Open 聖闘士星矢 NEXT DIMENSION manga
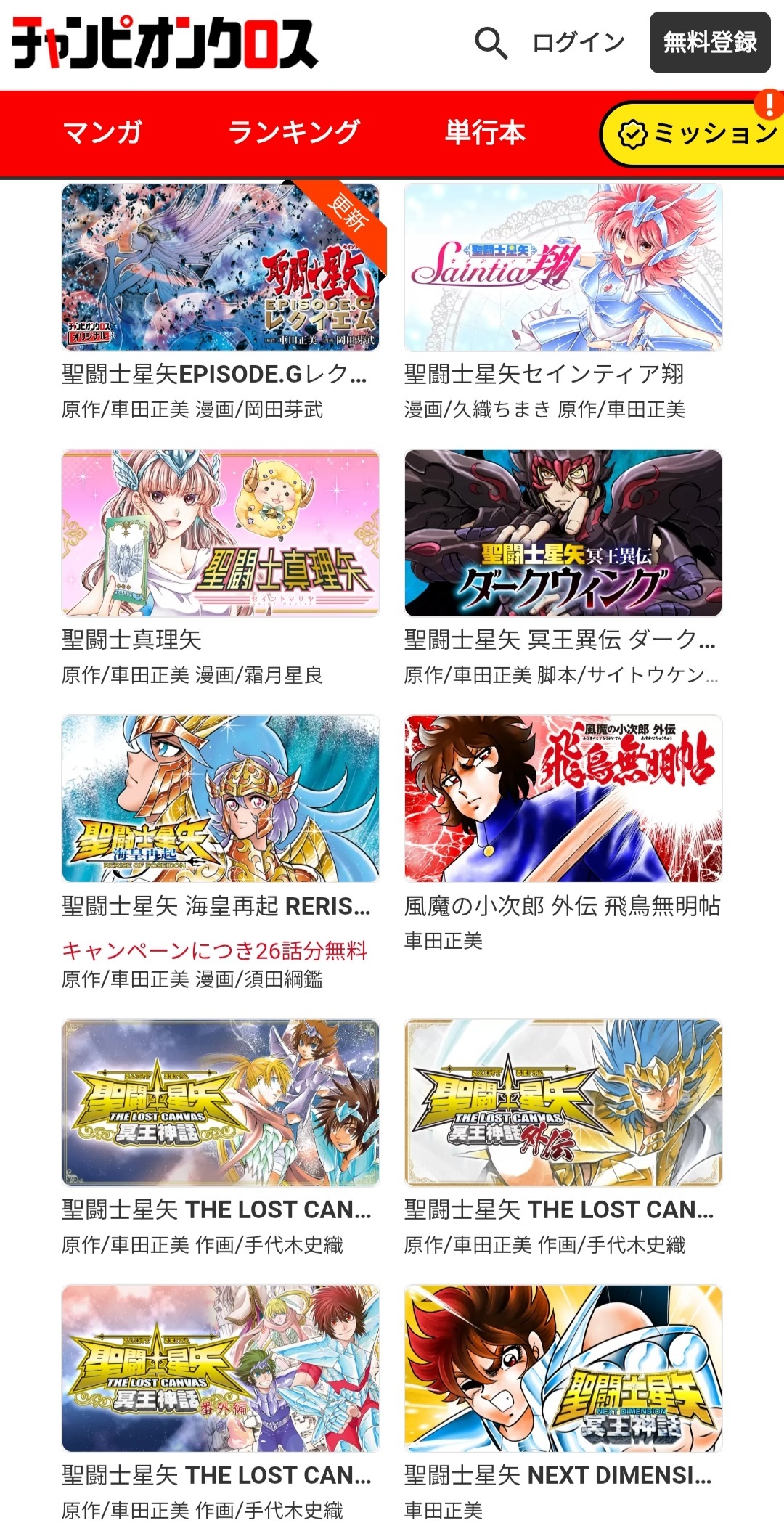The width and height of the screenshot is (784, 1539). click(x=563, y=1368)
